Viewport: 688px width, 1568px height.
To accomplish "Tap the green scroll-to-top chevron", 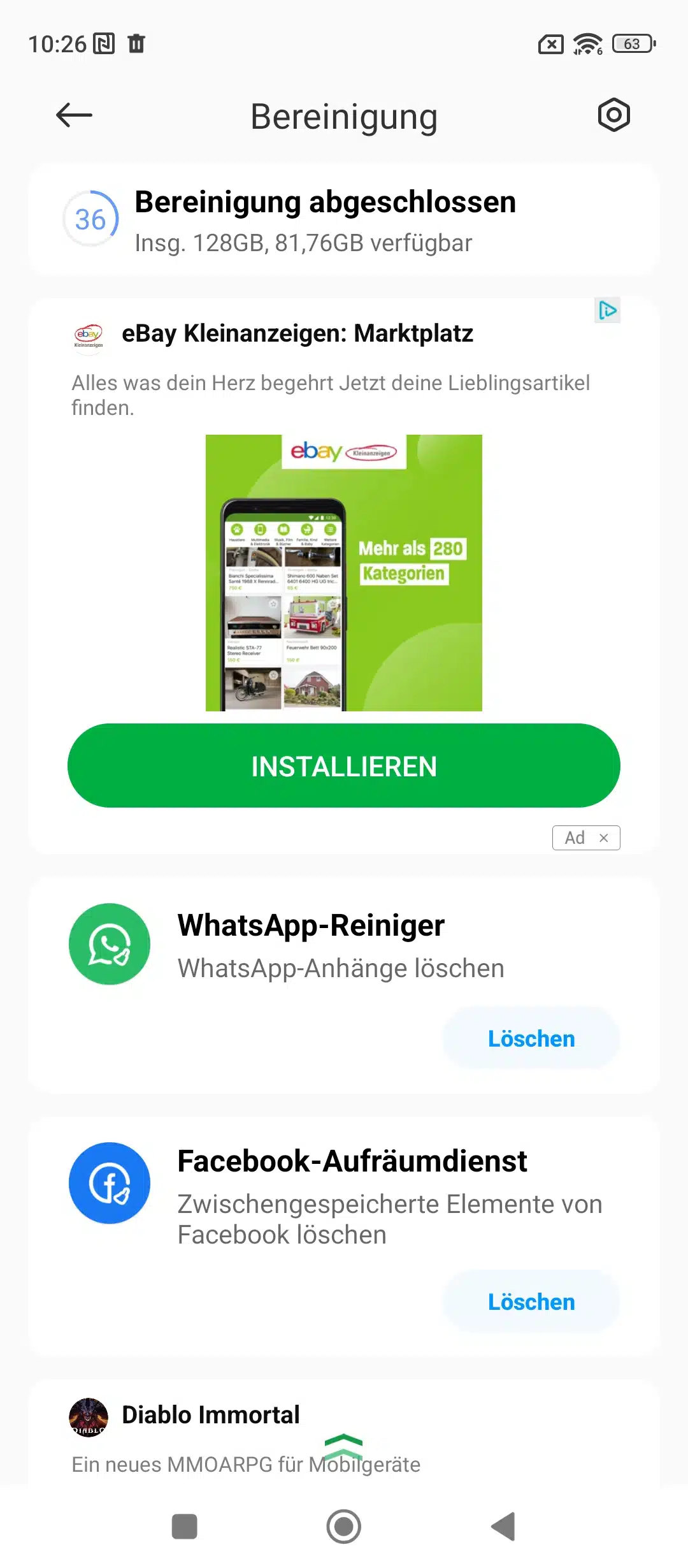I will (343, 1447).
